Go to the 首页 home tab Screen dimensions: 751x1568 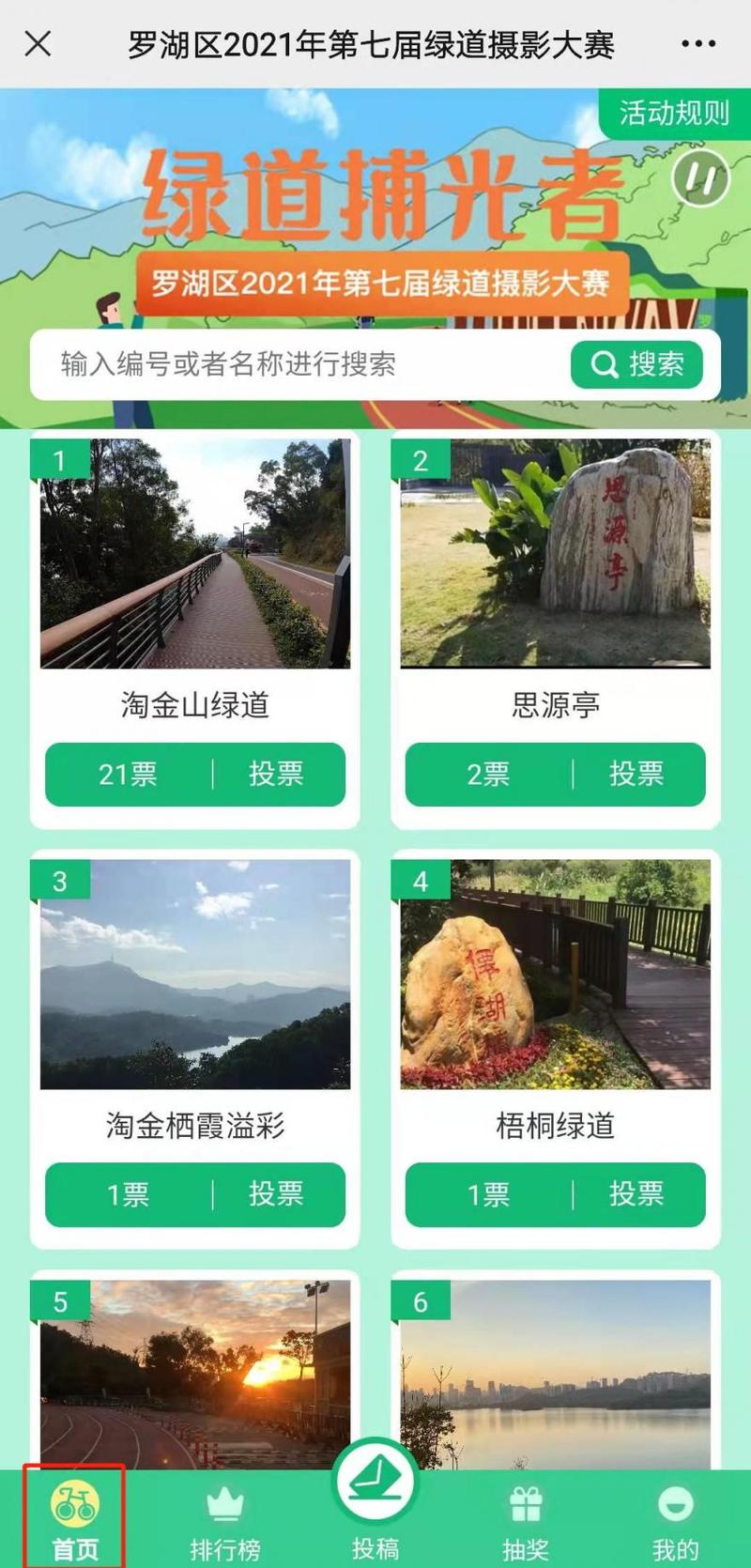click(x=74, y=1521)
